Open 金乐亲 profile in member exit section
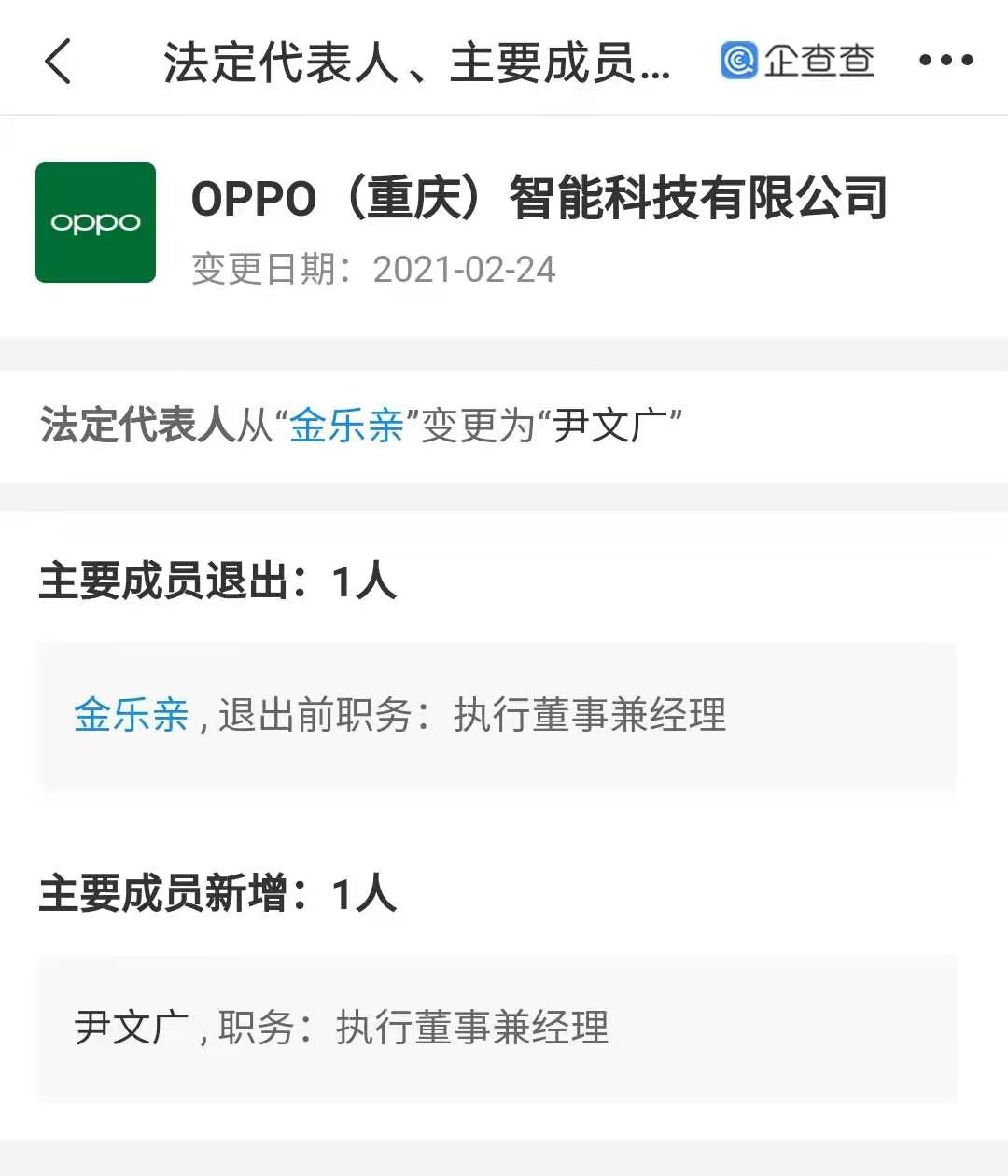This screenshot has width=1008, height=1176. [130, 716]
